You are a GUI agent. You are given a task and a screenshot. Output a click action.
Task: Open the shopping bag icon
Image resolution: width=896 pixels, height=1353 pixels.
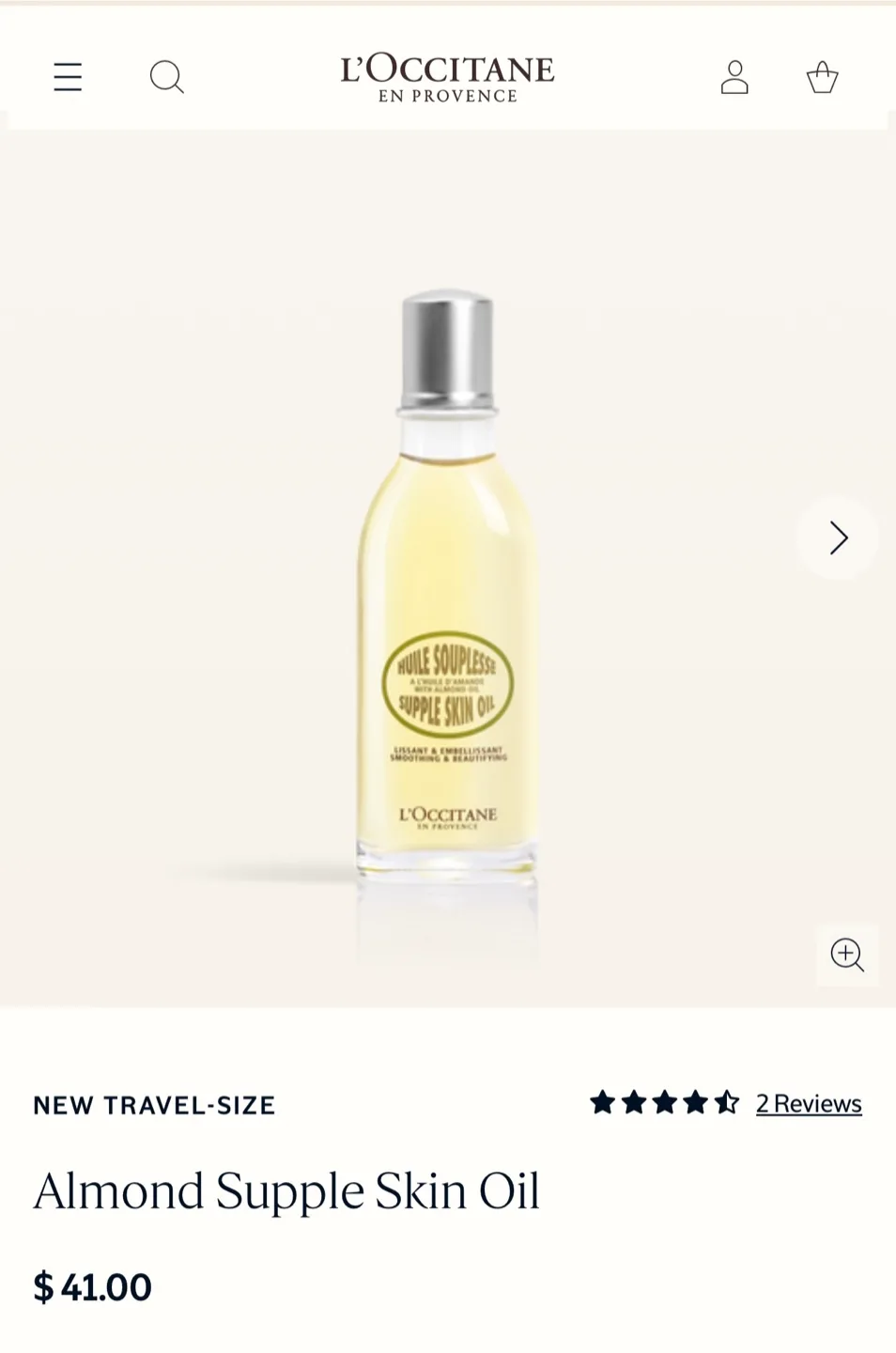coord(822,77)
